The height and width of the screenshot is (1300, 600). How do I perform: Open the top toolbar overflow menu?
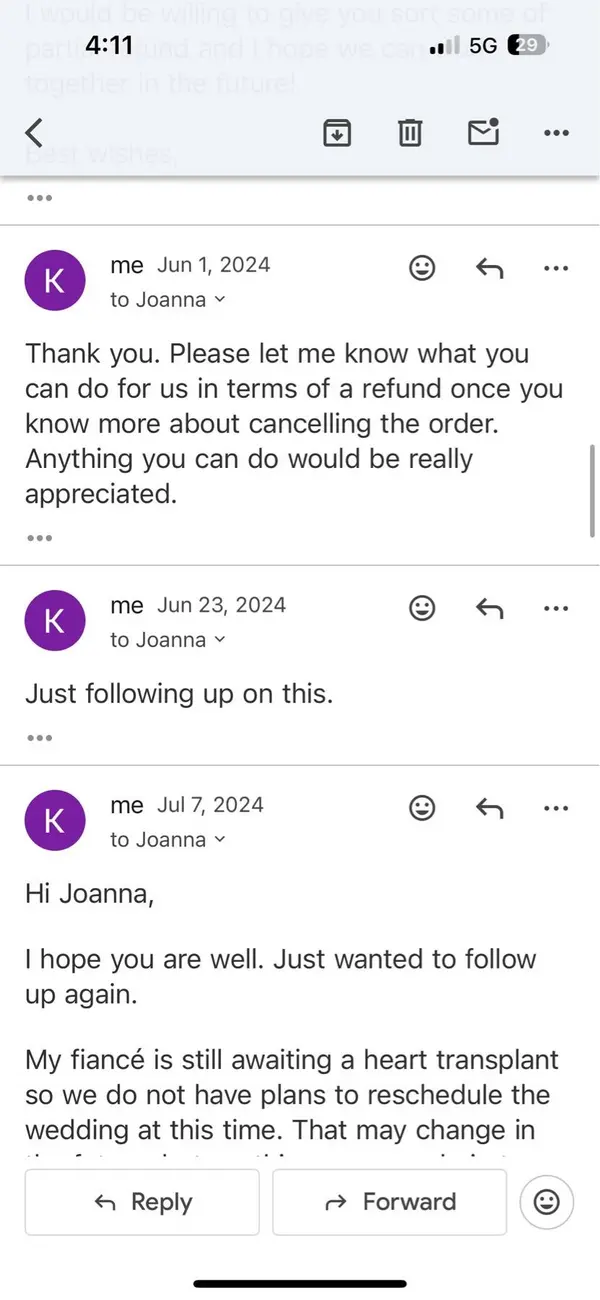555,132
